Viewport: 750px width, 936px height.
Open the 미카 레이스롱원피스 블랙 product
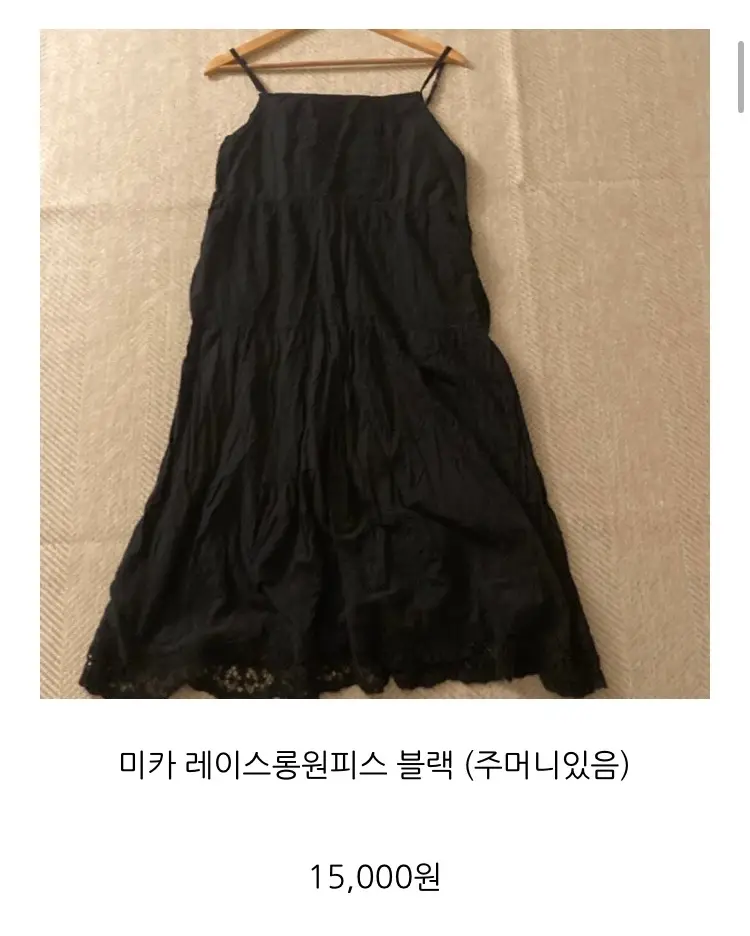[x=374, y=767]
